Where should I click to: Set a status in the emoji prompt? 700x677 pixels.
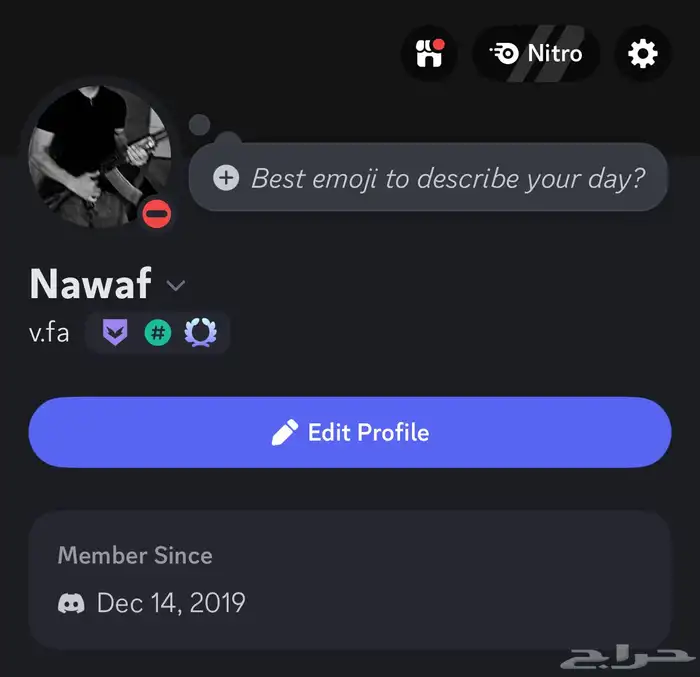pos(430,178)
